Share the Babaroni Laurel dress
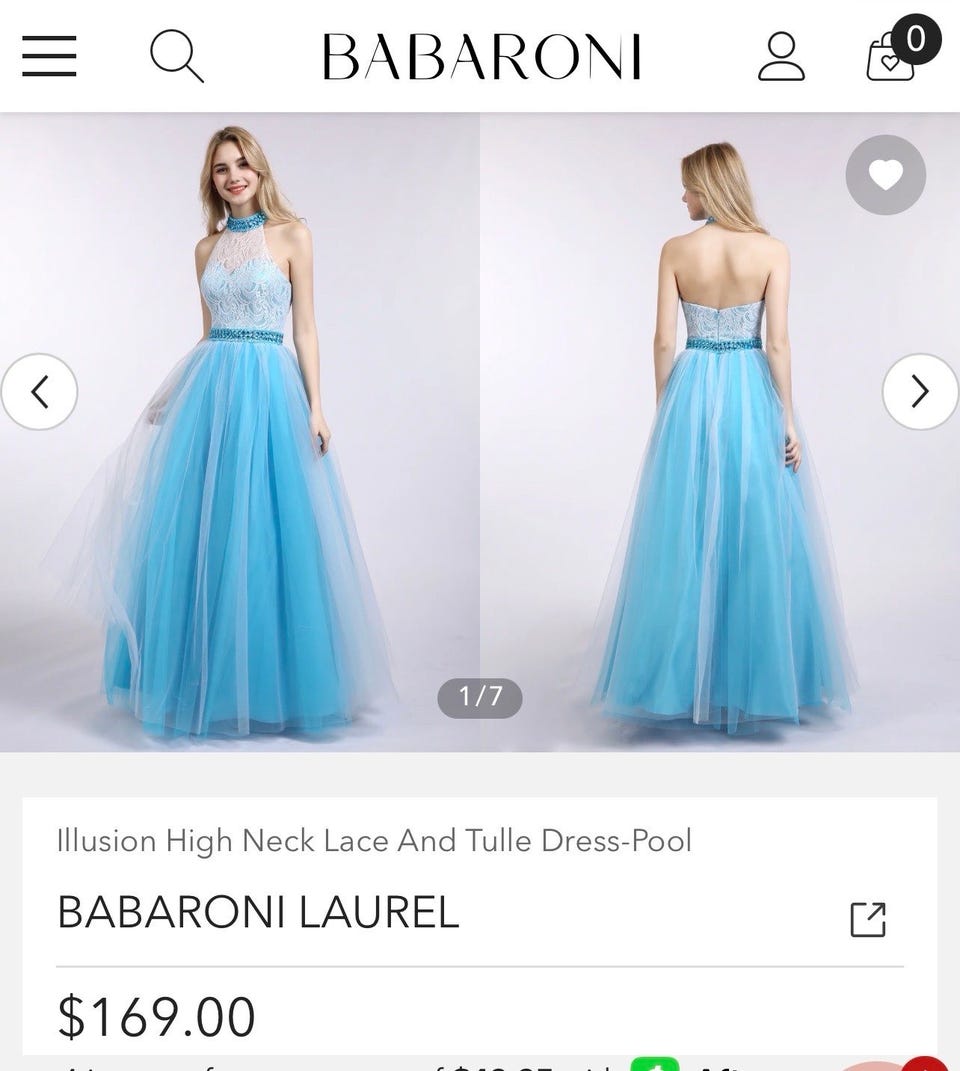 (x=867, y=919)
